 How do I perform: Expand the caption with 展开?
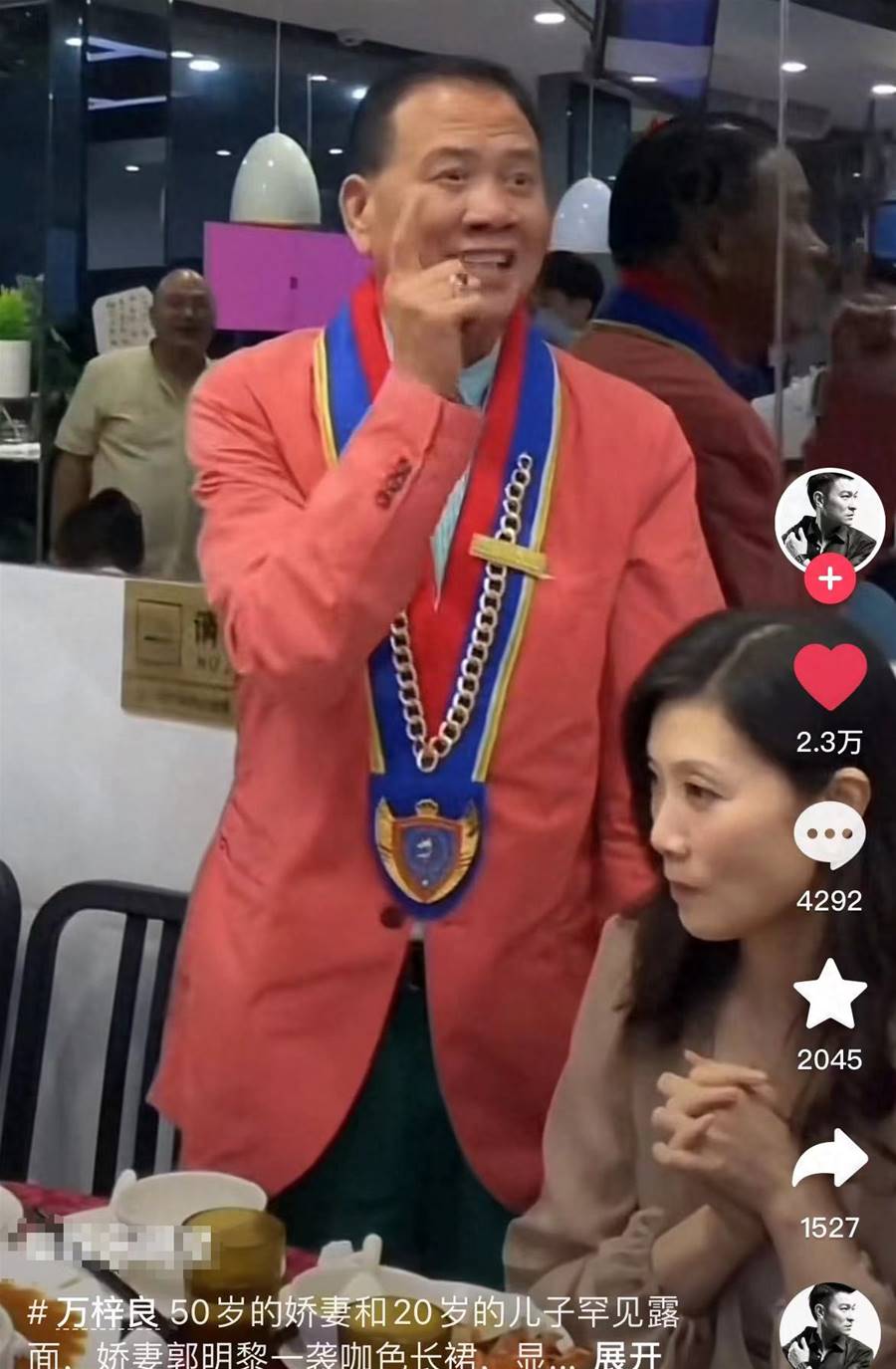[x=628, y=1354]
